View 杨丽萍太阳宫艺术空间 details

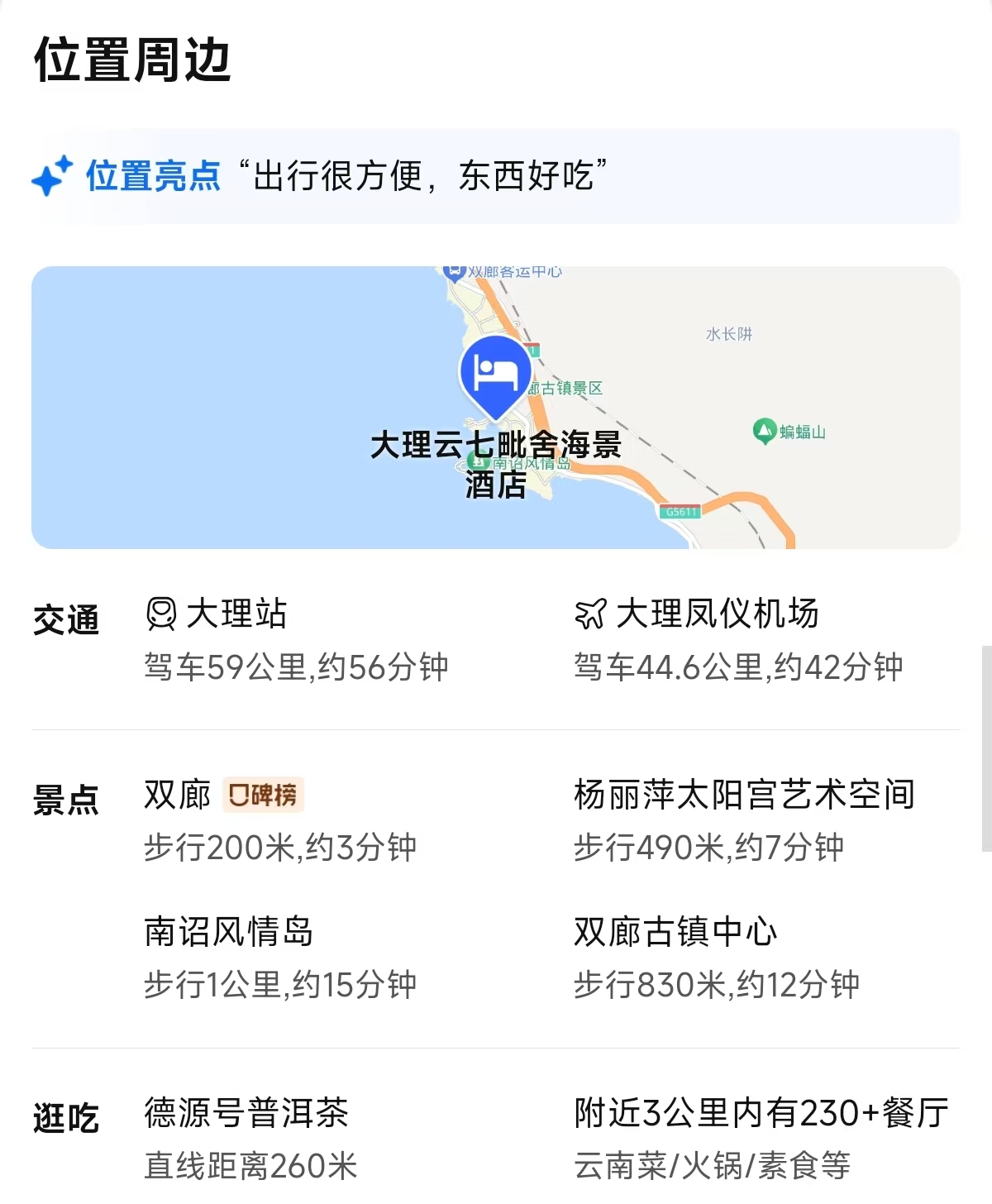pos(745,795)
